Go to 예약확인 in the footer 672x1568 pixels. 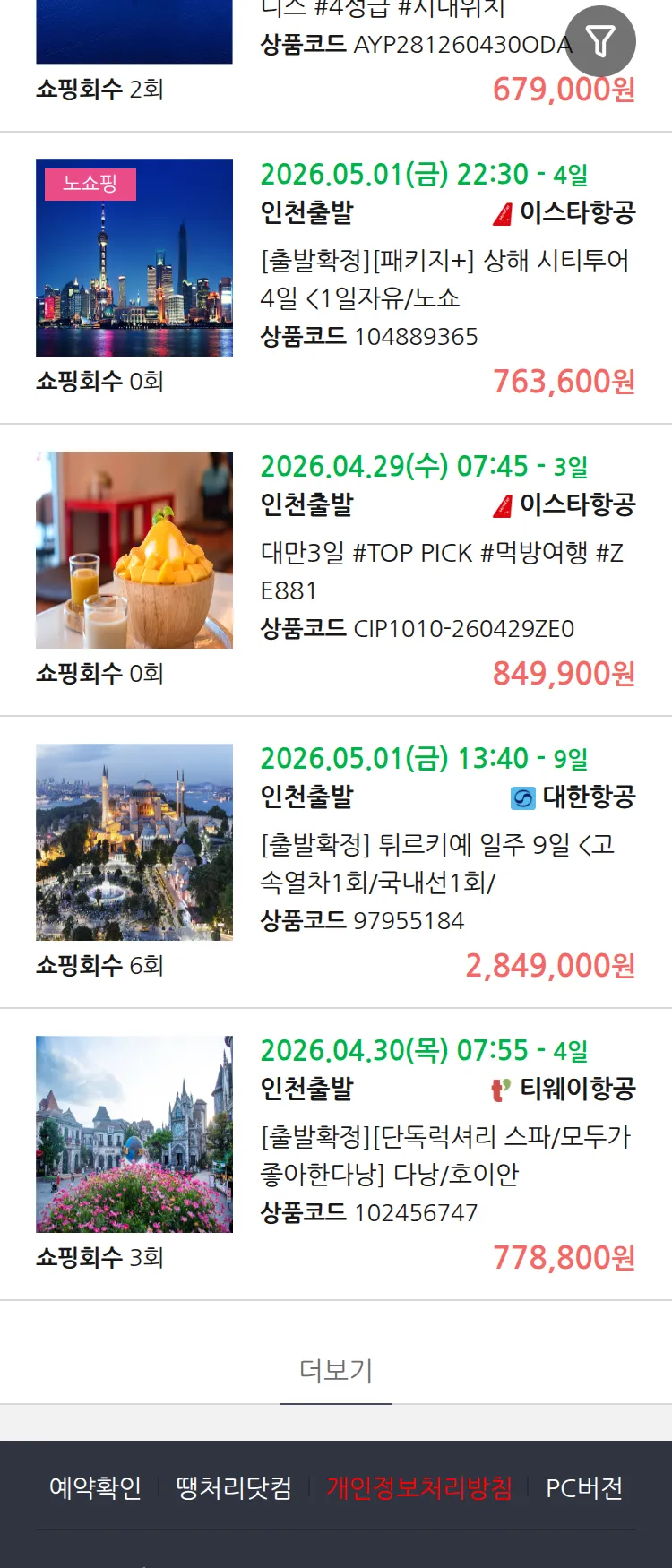95,1488
